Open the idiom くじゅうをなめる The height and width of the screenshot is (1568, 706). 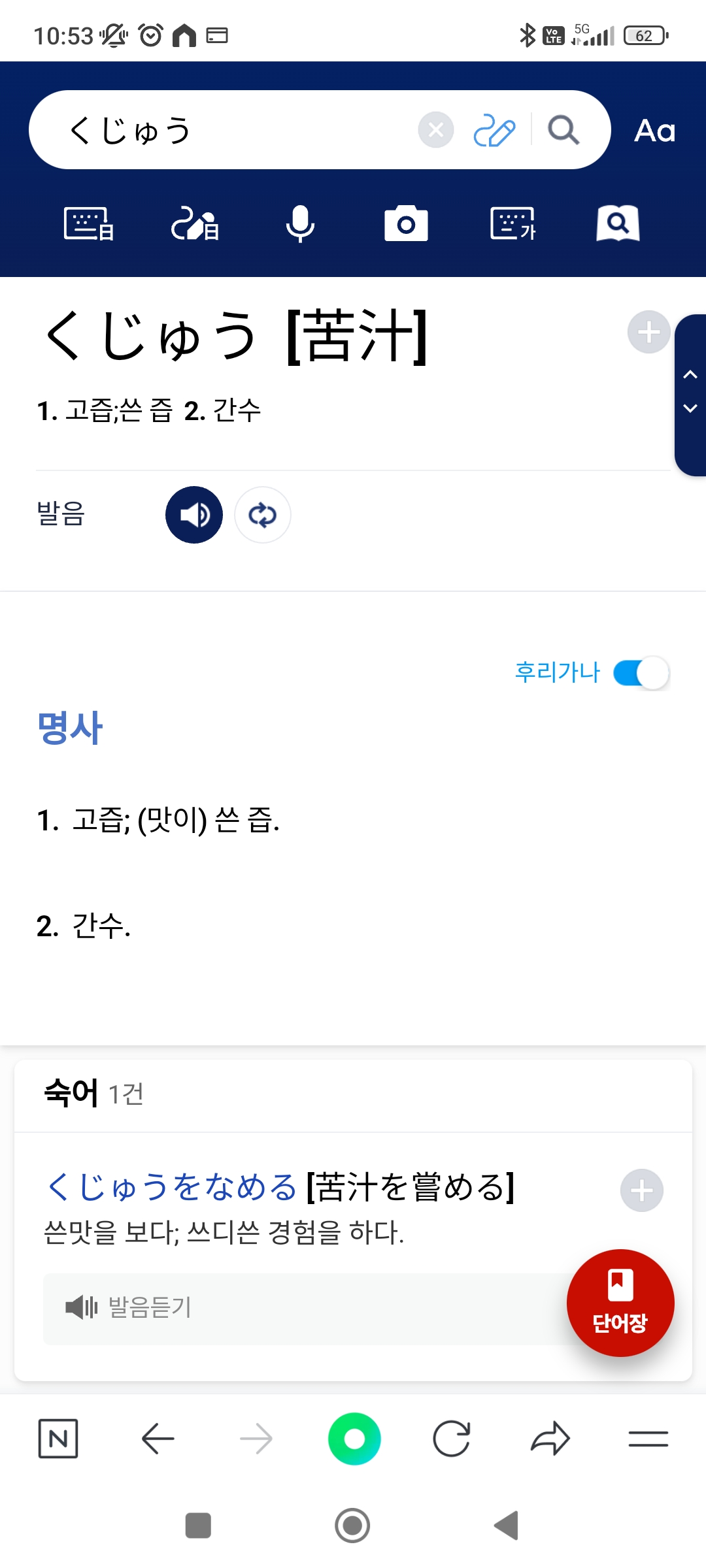click(x=171, y=1186)
